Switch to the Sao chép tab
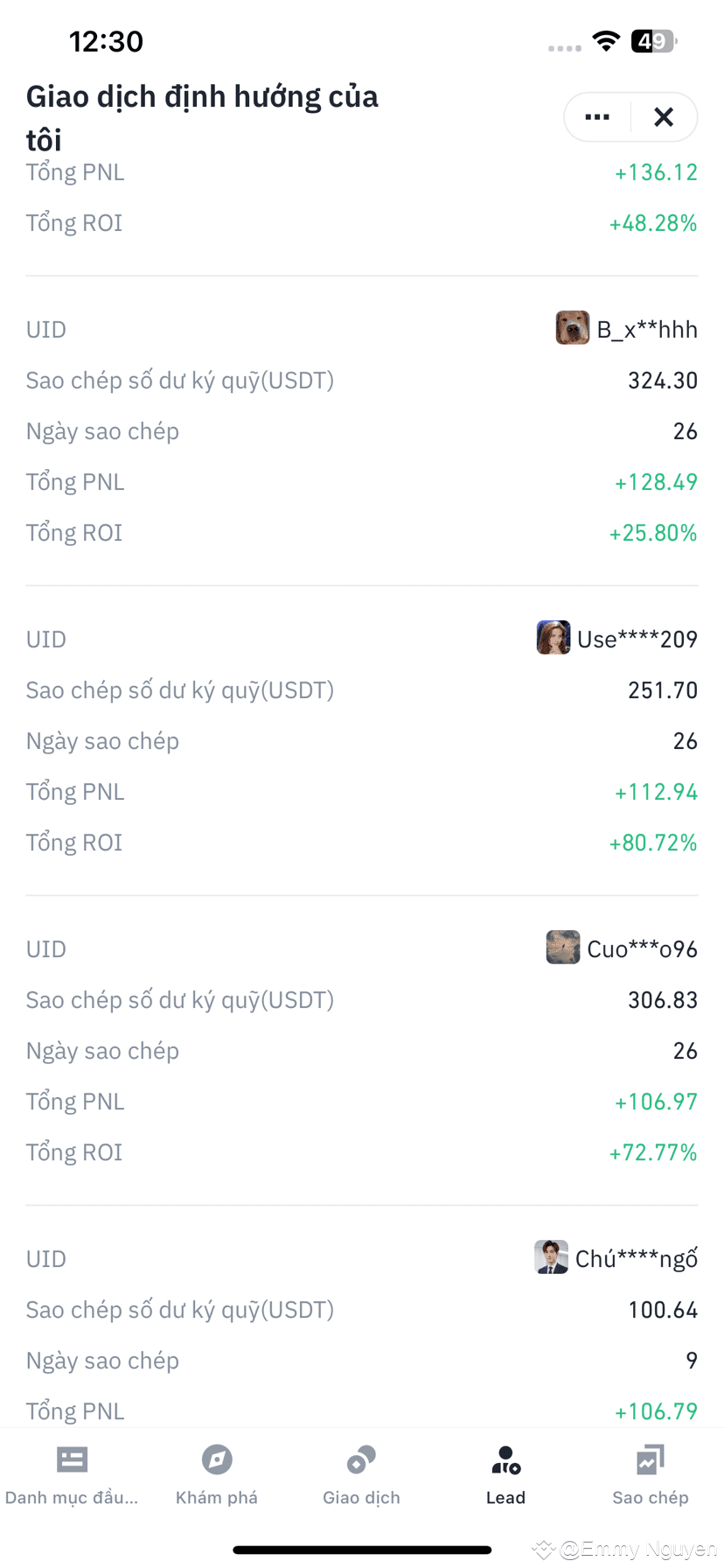This screenshot has width=724, height=1568. click(x=651, y=1475)
